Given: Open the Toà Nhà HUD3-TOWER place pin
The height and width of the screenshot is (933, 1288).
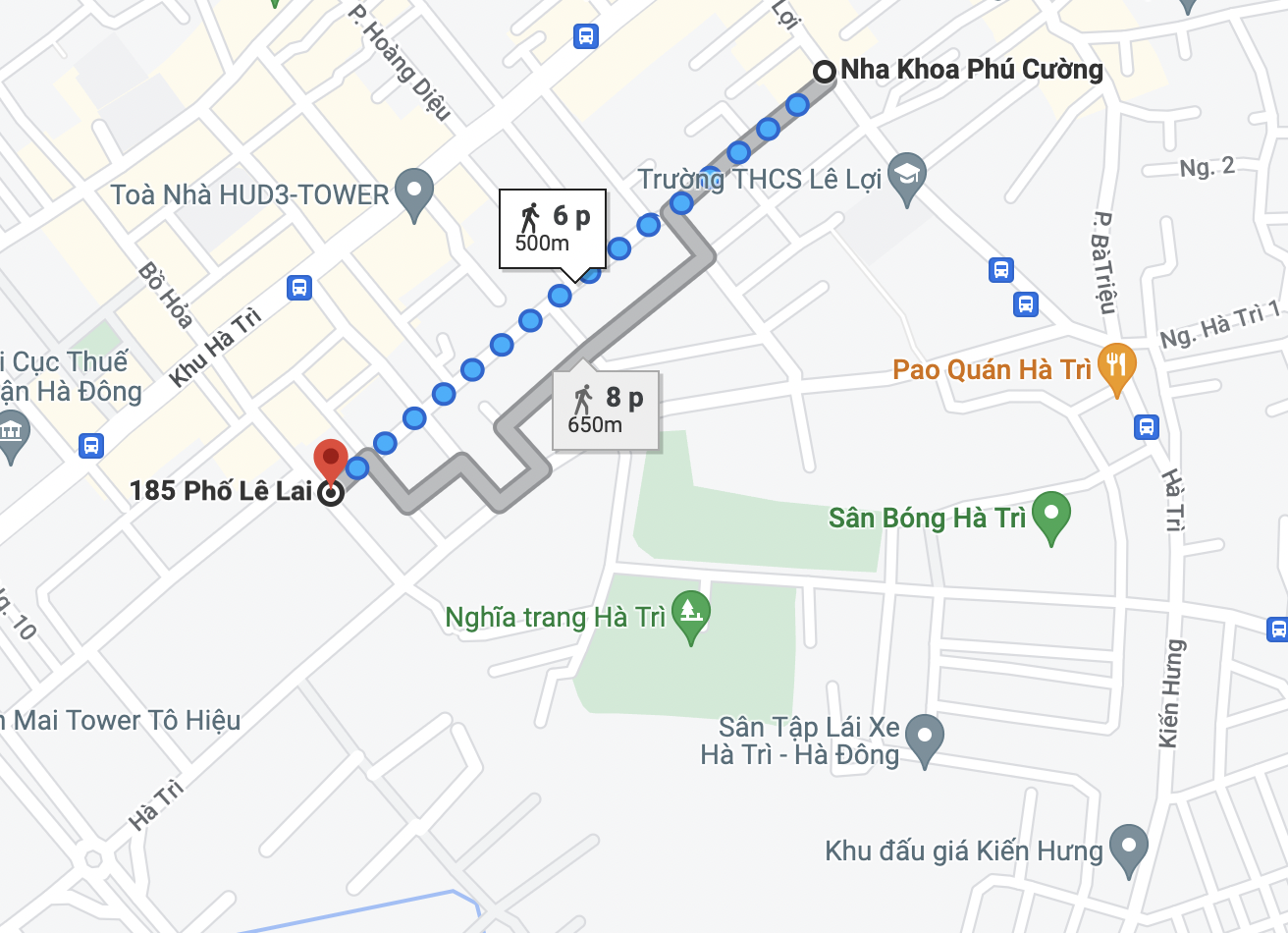Looking at the screenshot, I should (x=413, y=192).
